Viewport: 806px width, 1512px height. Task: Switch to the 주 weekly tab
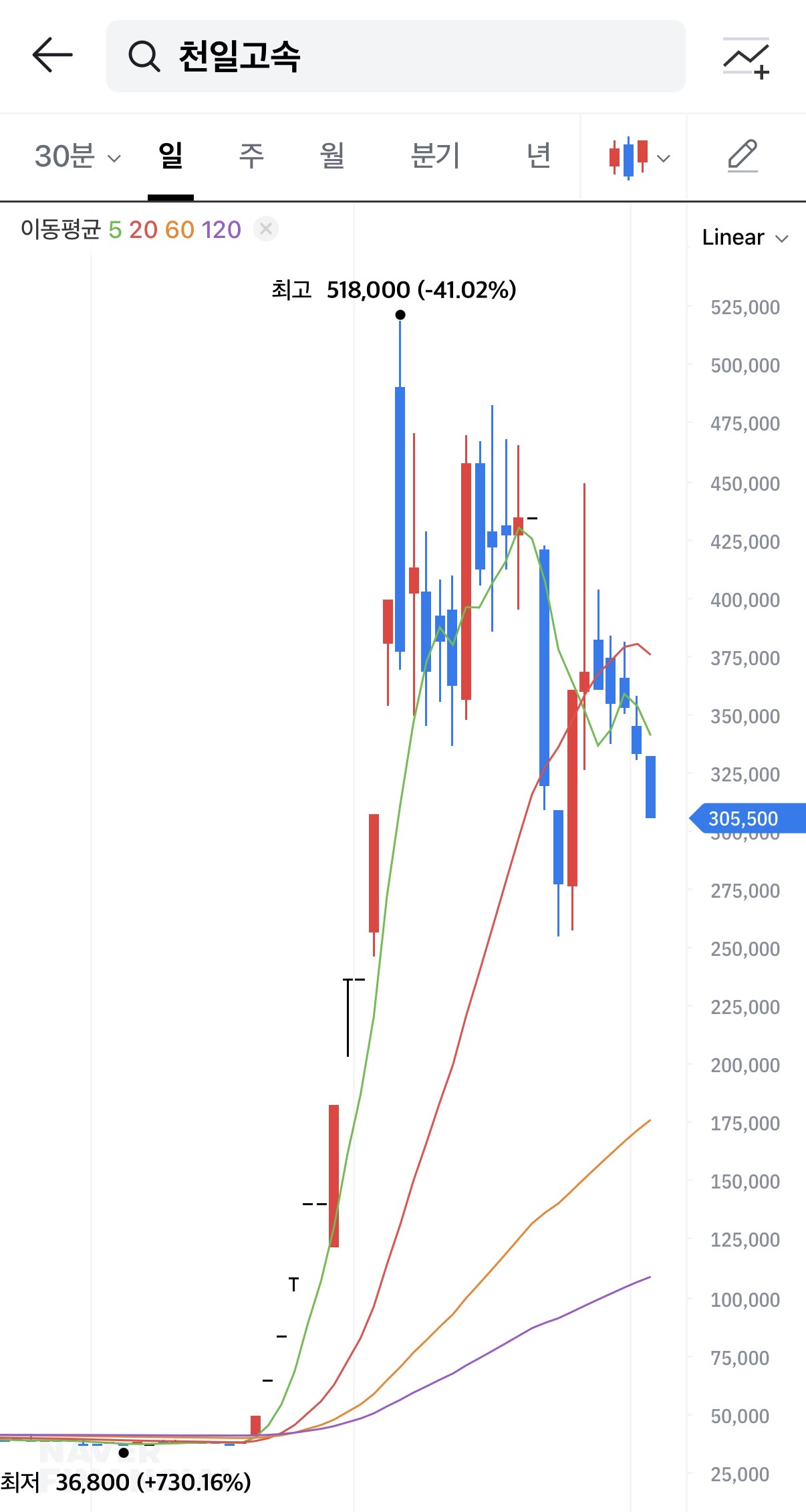[251, 156]
